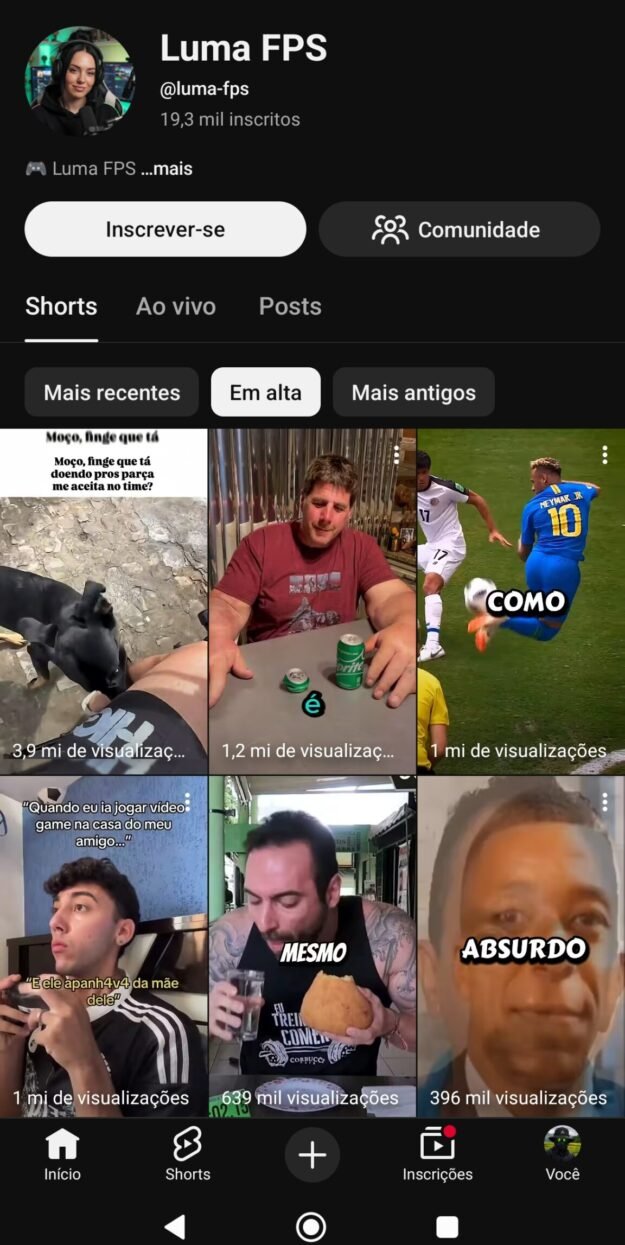The image size is (625, 1245).
Task: Play the MESMO short with 639 mil views
Action: (312, 945)
